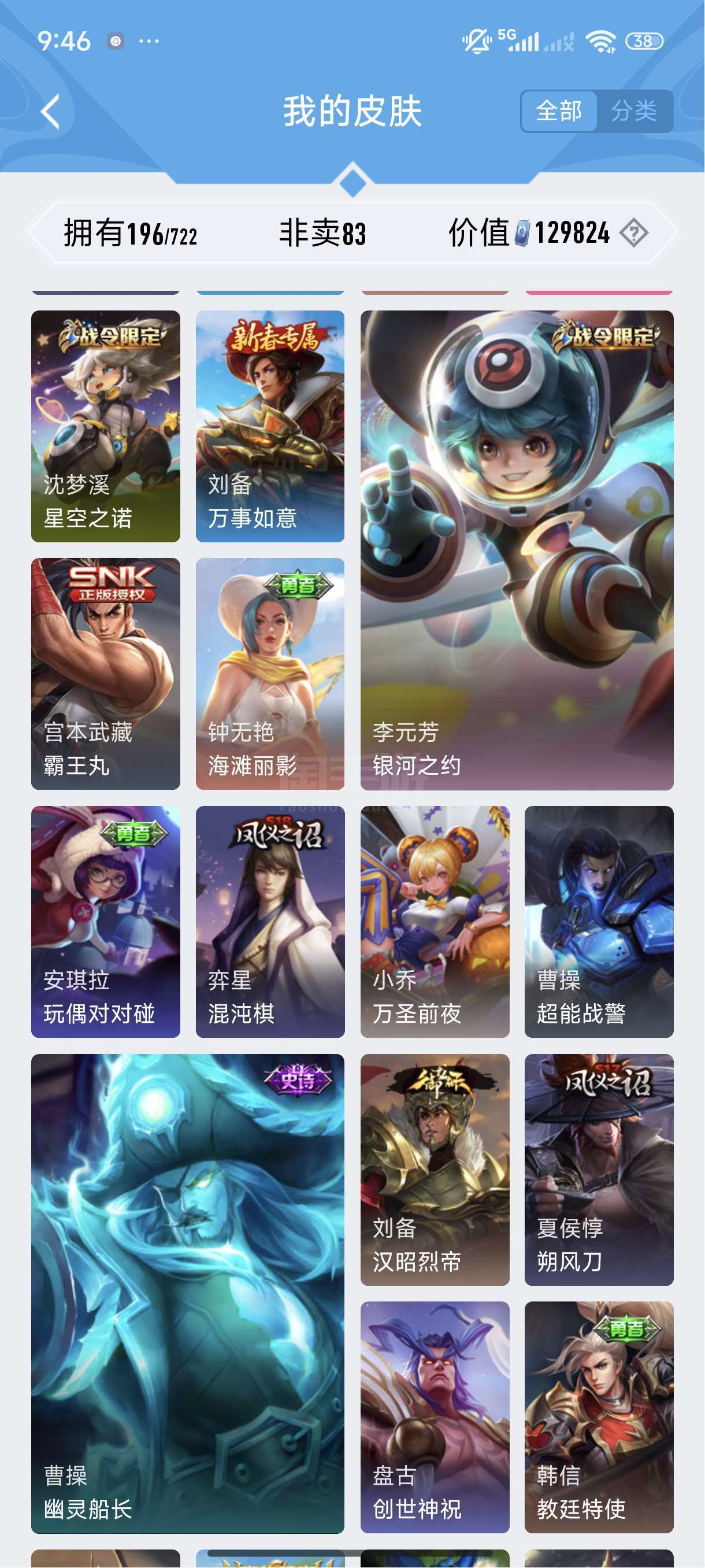The width and height of the screenshot is (705, 1568).
Task: Select 曹操 超能战警 skin
Action: (599, 922)
